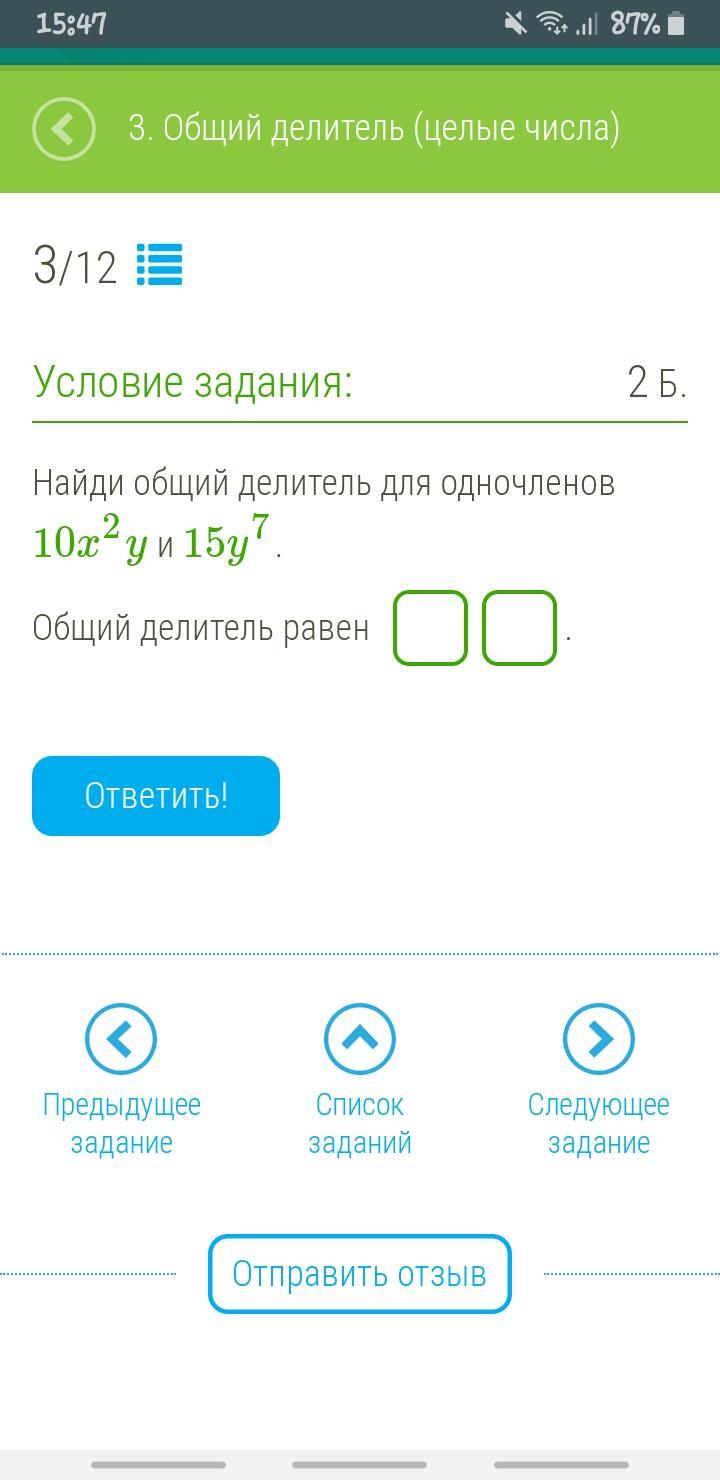Go to Следующее задание
720x1480 pixels.
598,1040
